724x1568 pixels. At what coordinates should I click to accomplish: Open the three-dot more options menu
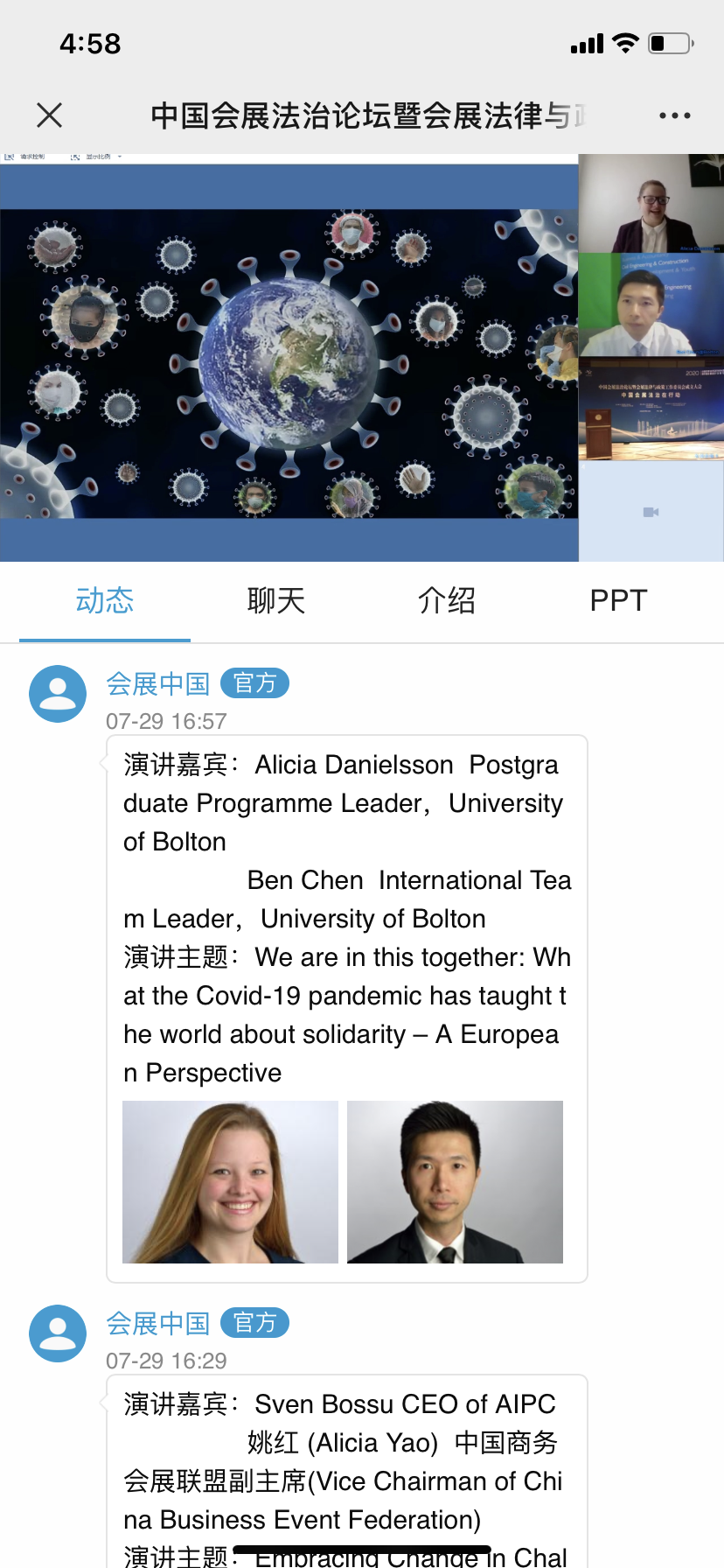point(674,115)
